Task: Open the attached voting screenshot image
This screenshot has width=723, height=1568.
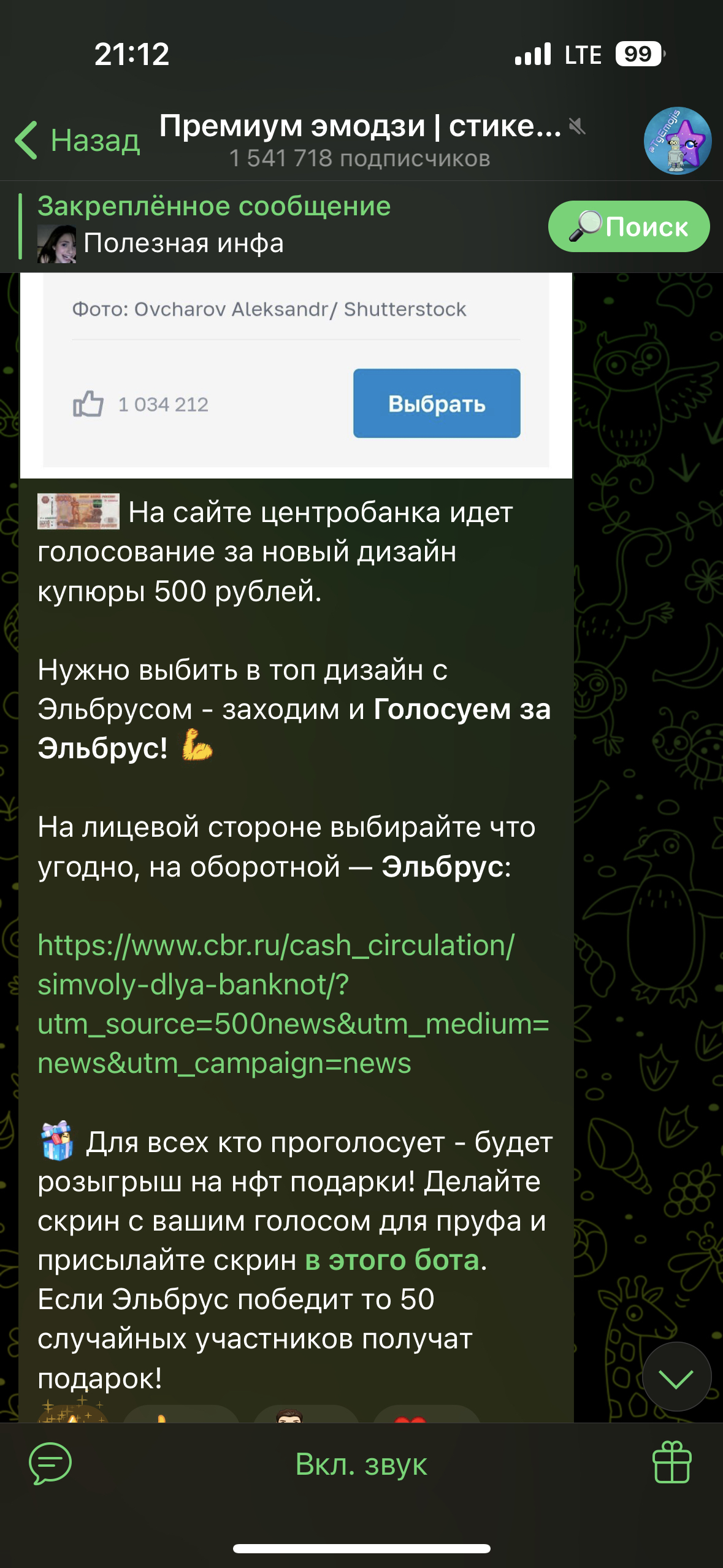Action: [x=296, y=374]
